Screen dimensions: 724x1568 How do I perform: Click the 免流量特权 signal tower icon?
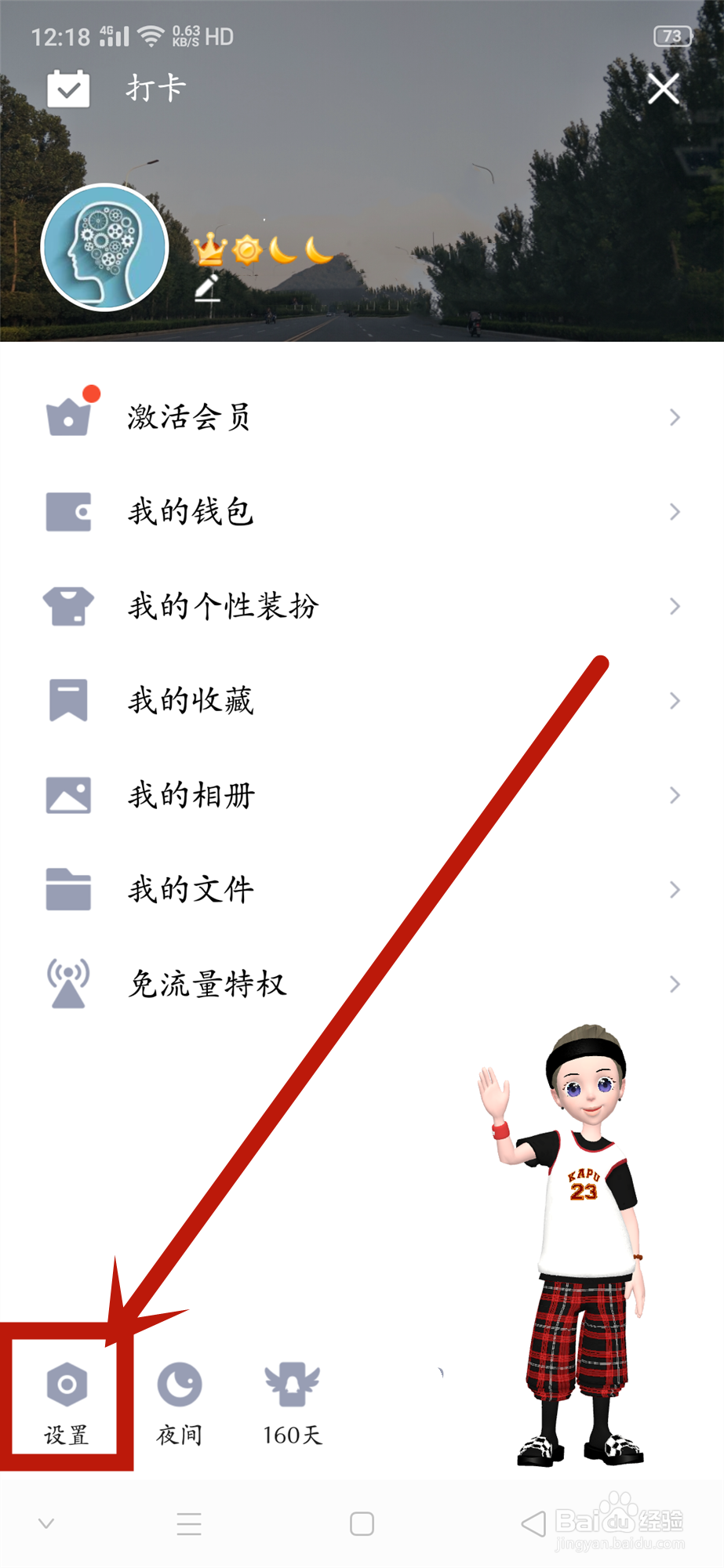(69, 984)
